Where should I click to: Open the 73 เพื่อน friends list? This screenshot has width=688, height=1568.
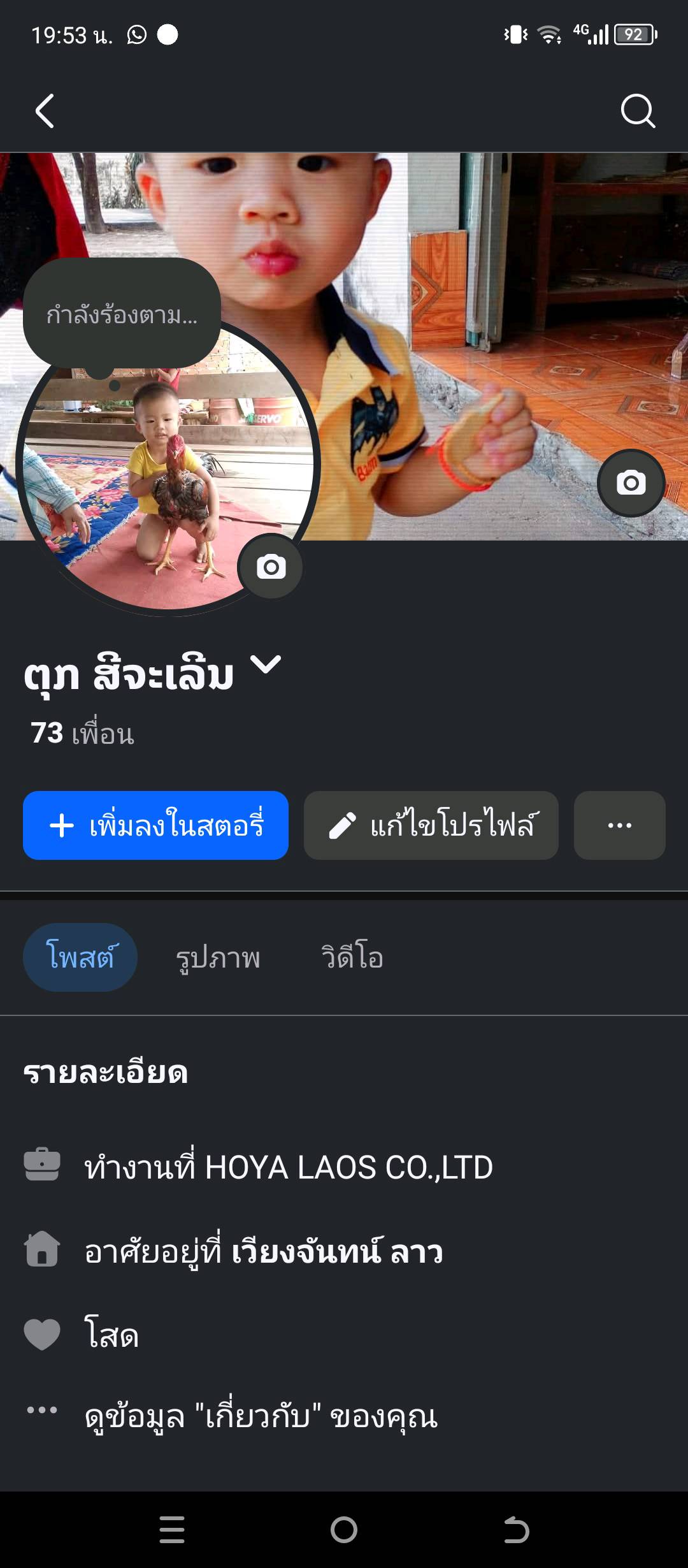pos(83,734)
